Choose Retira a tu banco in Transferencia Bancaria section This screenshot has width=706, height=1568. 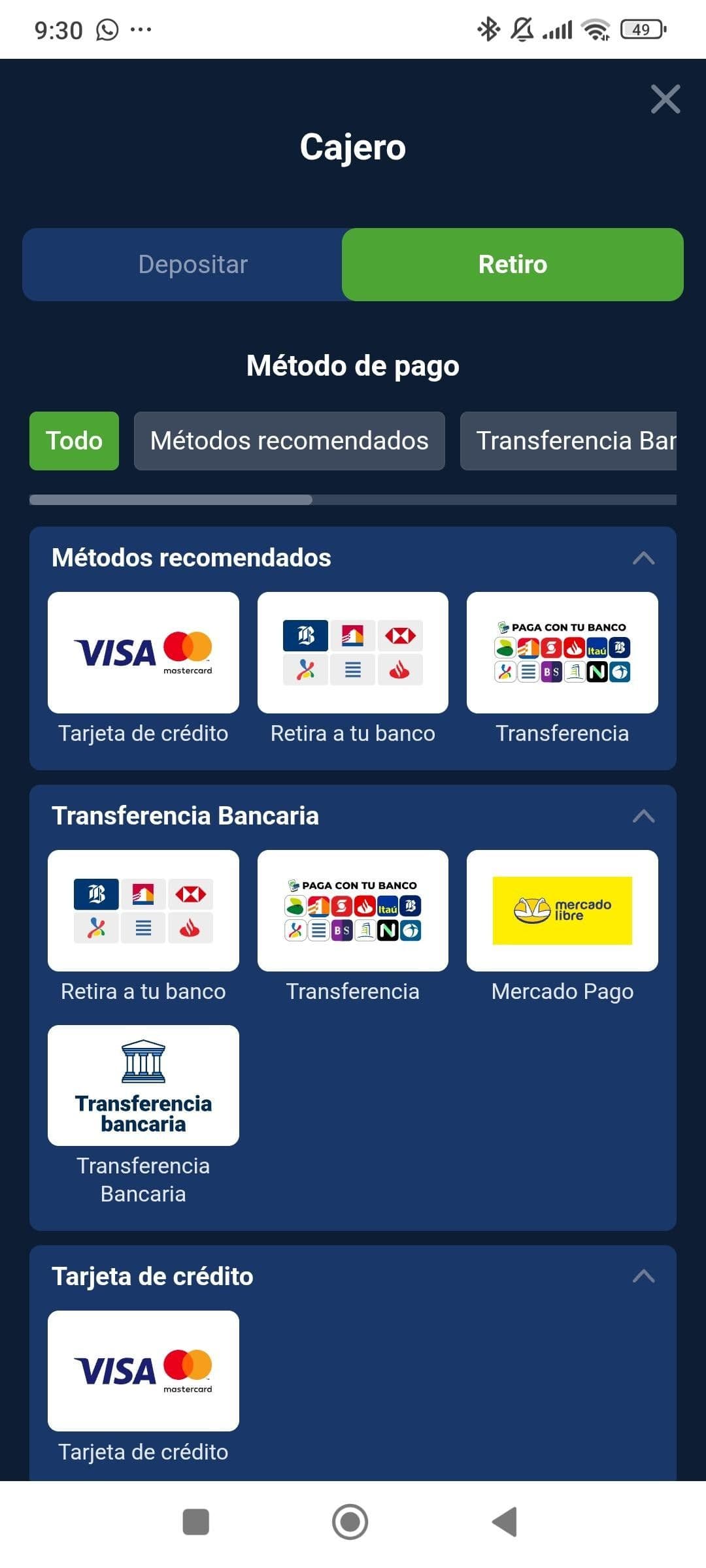[143, 910]
